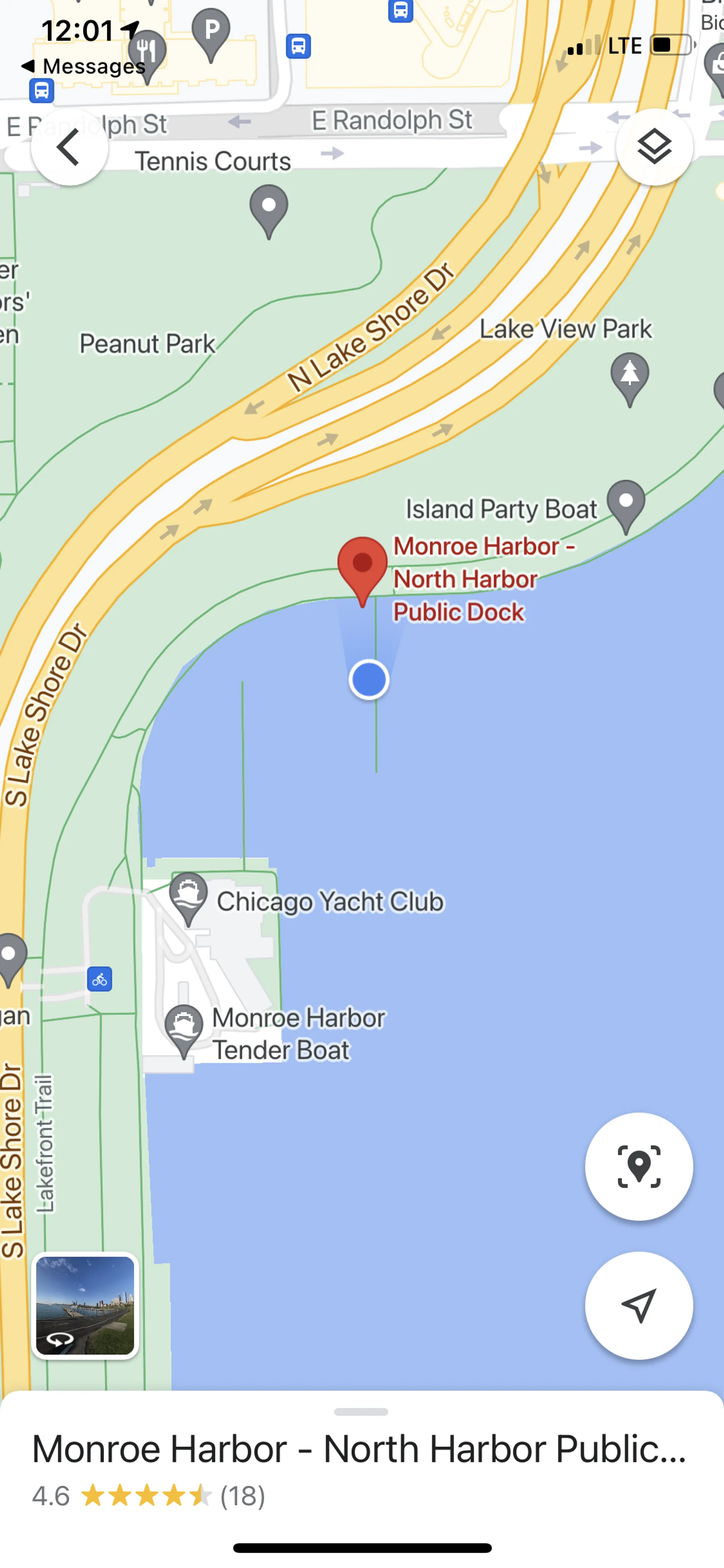Tap your blue current location dot
Image resolution: width=724 pixels, height=1568 pixels.
pyautogui.click(x=368, y=680)
